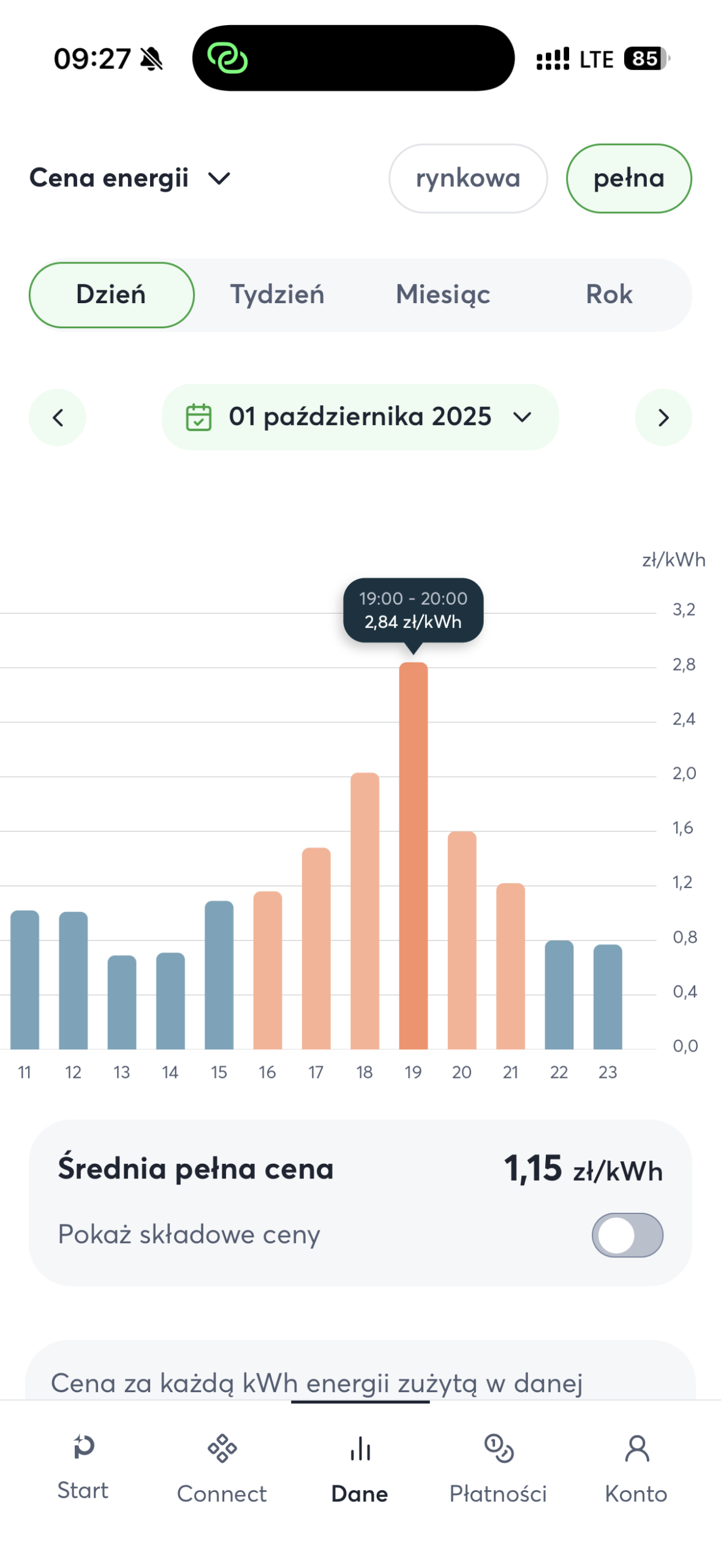The height and width of the screenshot is (1568, 721).
Task: Select the pełna price chip
Action: click(628, 178)
